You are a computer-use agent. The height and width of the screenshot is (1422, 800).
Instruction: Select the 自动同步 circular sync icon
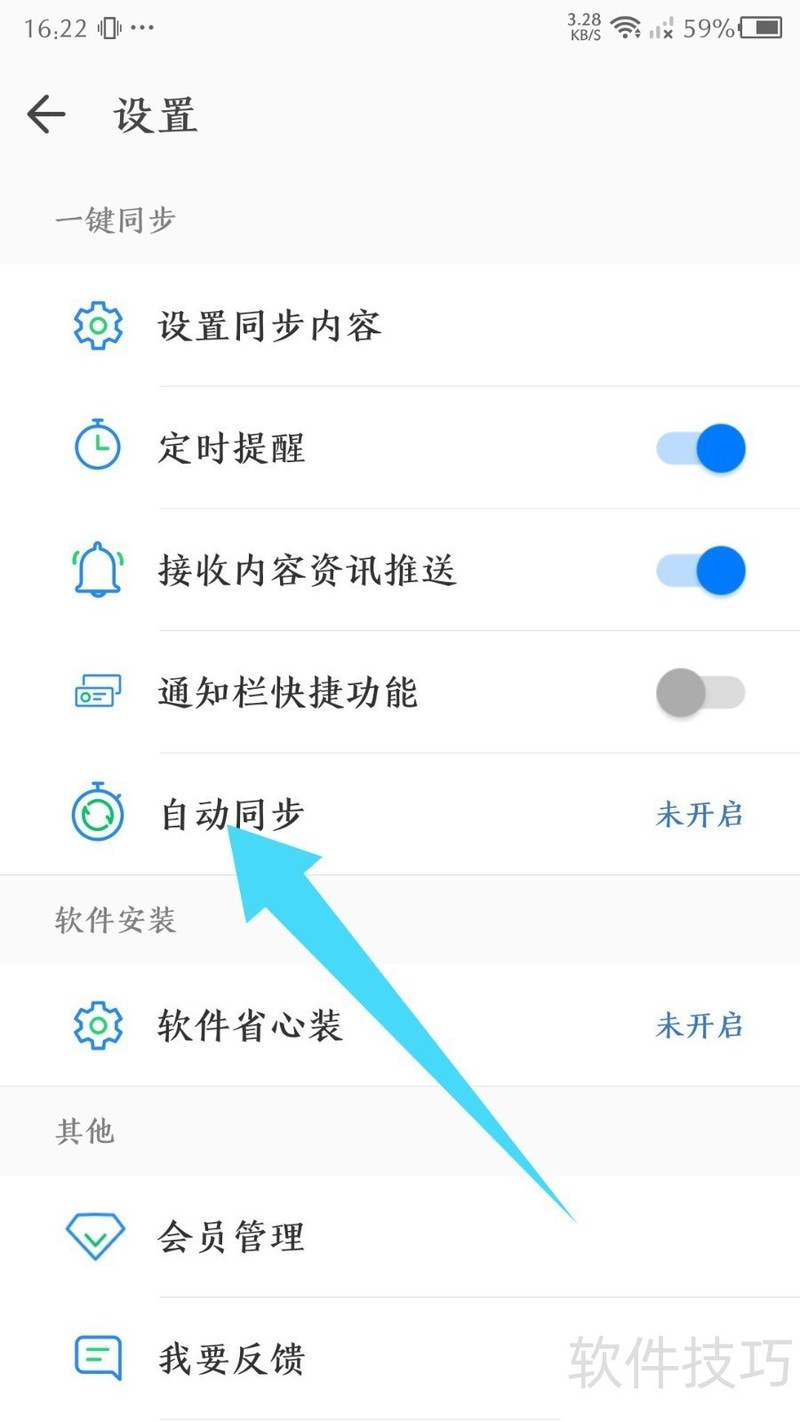(96, 814)
